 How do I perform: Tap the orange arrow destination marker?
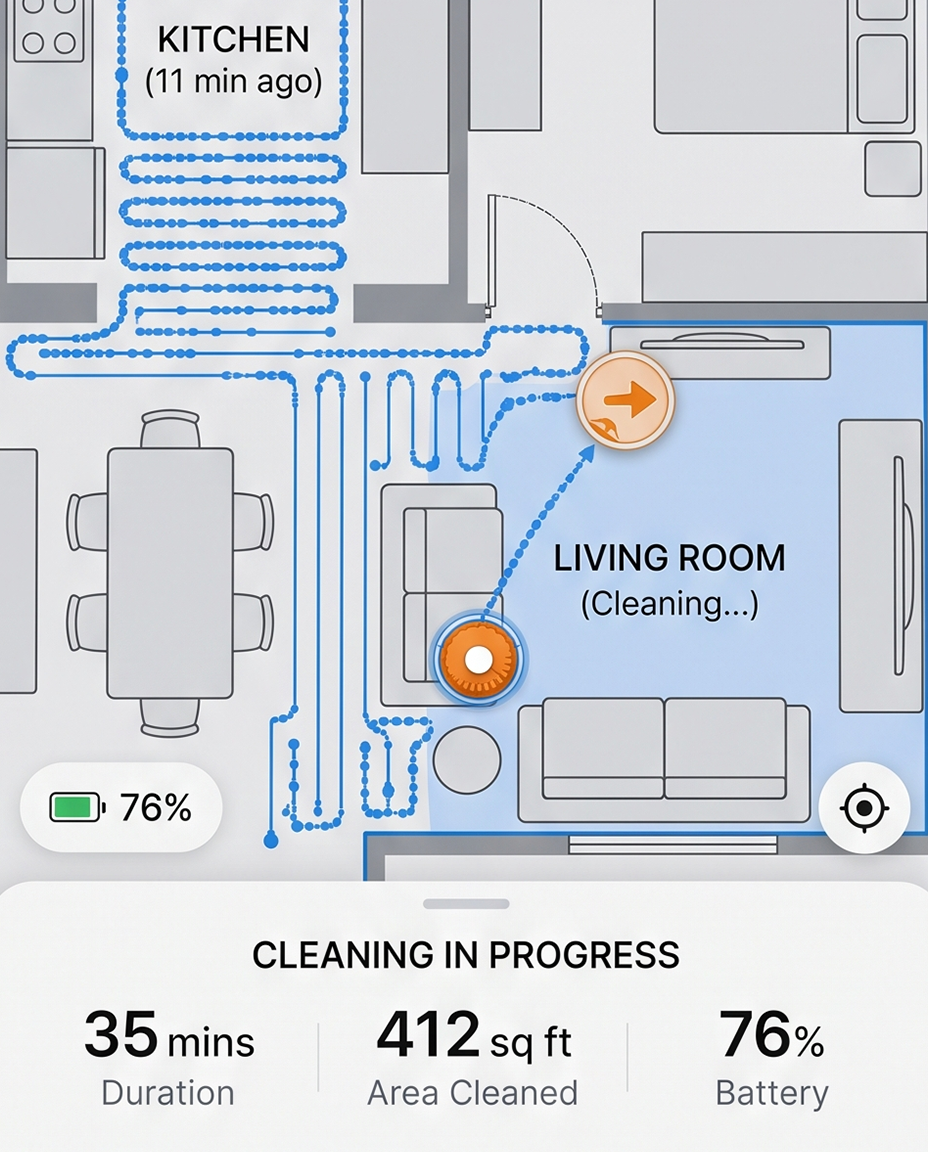tap(625, 400)
